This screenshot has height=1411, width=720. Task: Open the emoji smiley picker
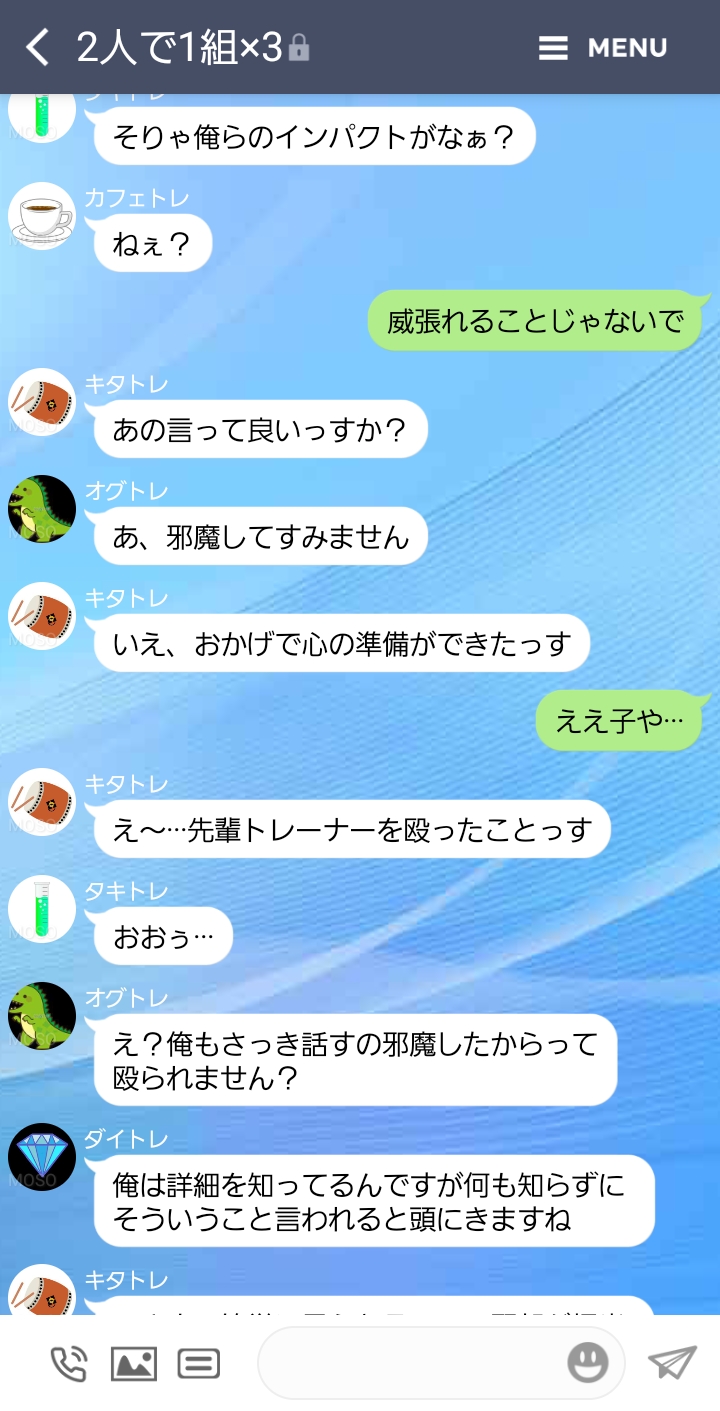tap(588, 1362)
